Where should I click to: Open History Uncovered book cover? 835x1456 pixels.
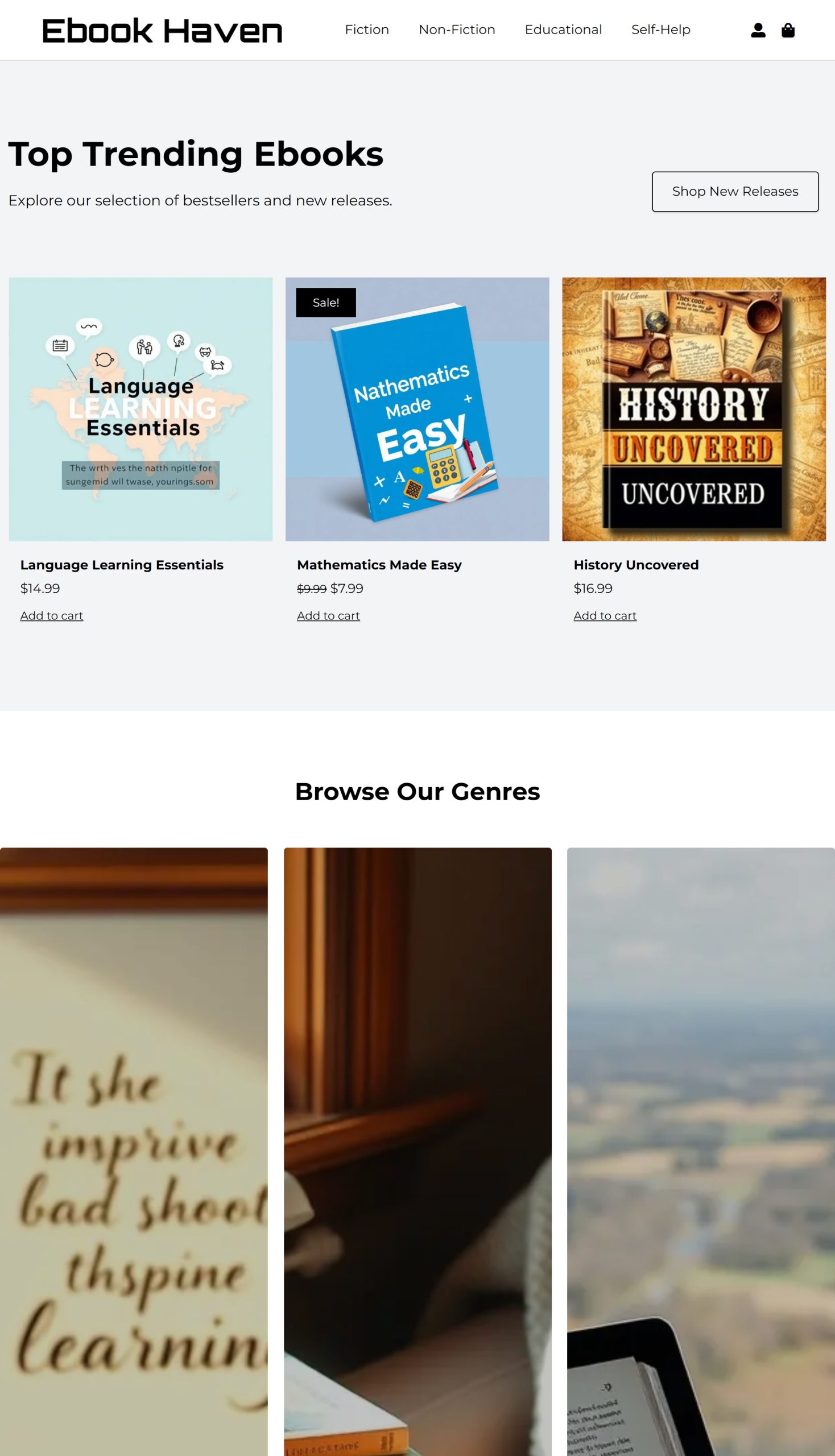pyautogui.click(x=693, y=409)
